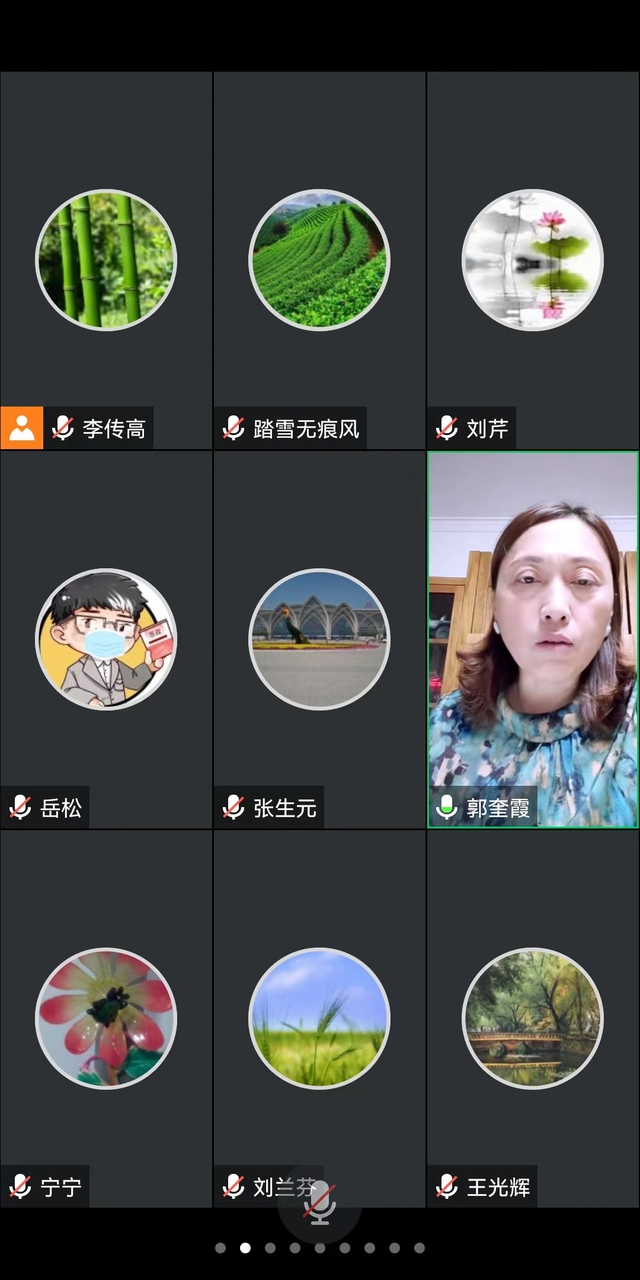Open 岳松's participant tile
The height and width of the screenshot is (1280, 640).
pos(106,640)
